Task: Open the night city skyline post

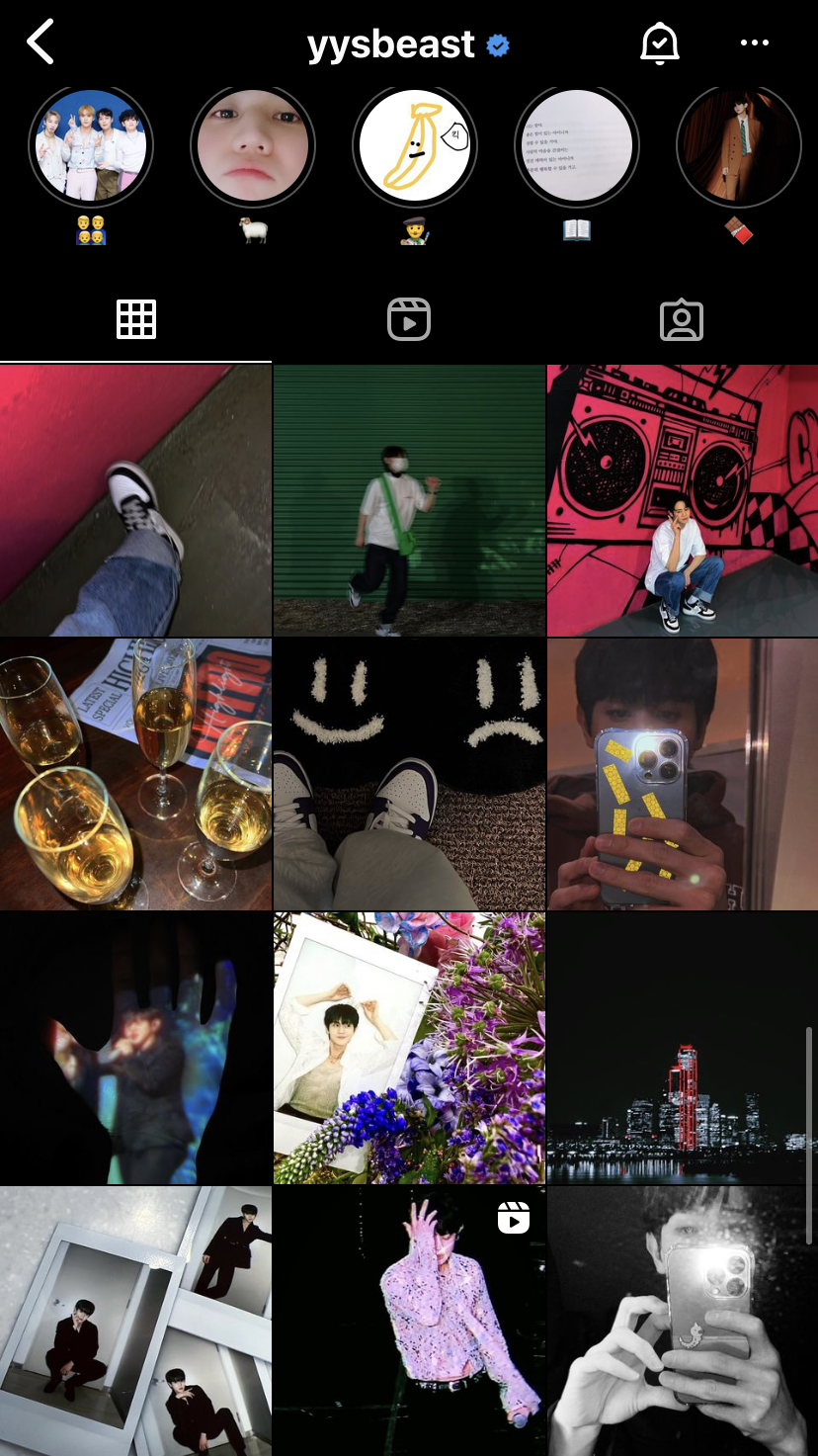Action: pos(682,1048)
